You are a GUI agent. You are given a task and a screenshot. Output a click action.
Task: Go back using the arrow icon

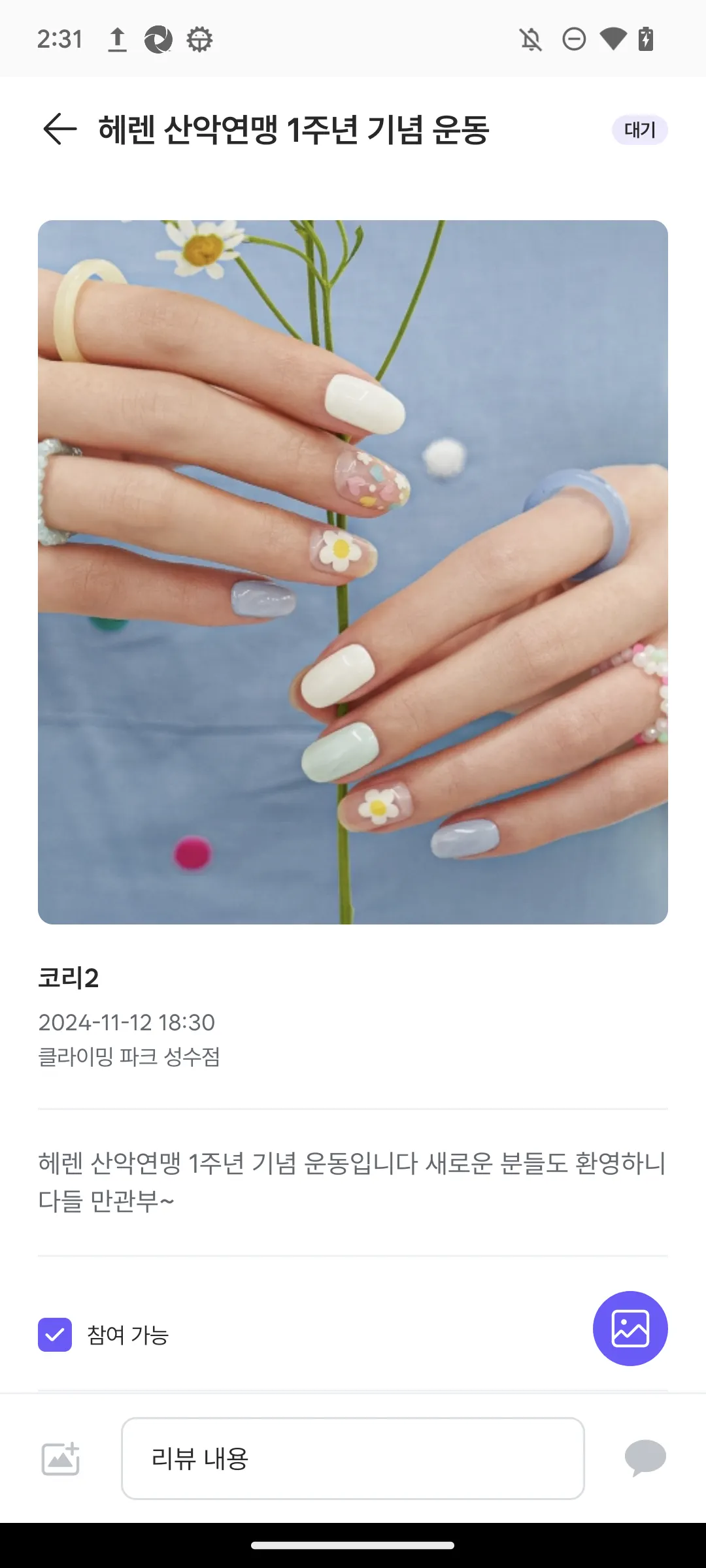pos(59,129)
